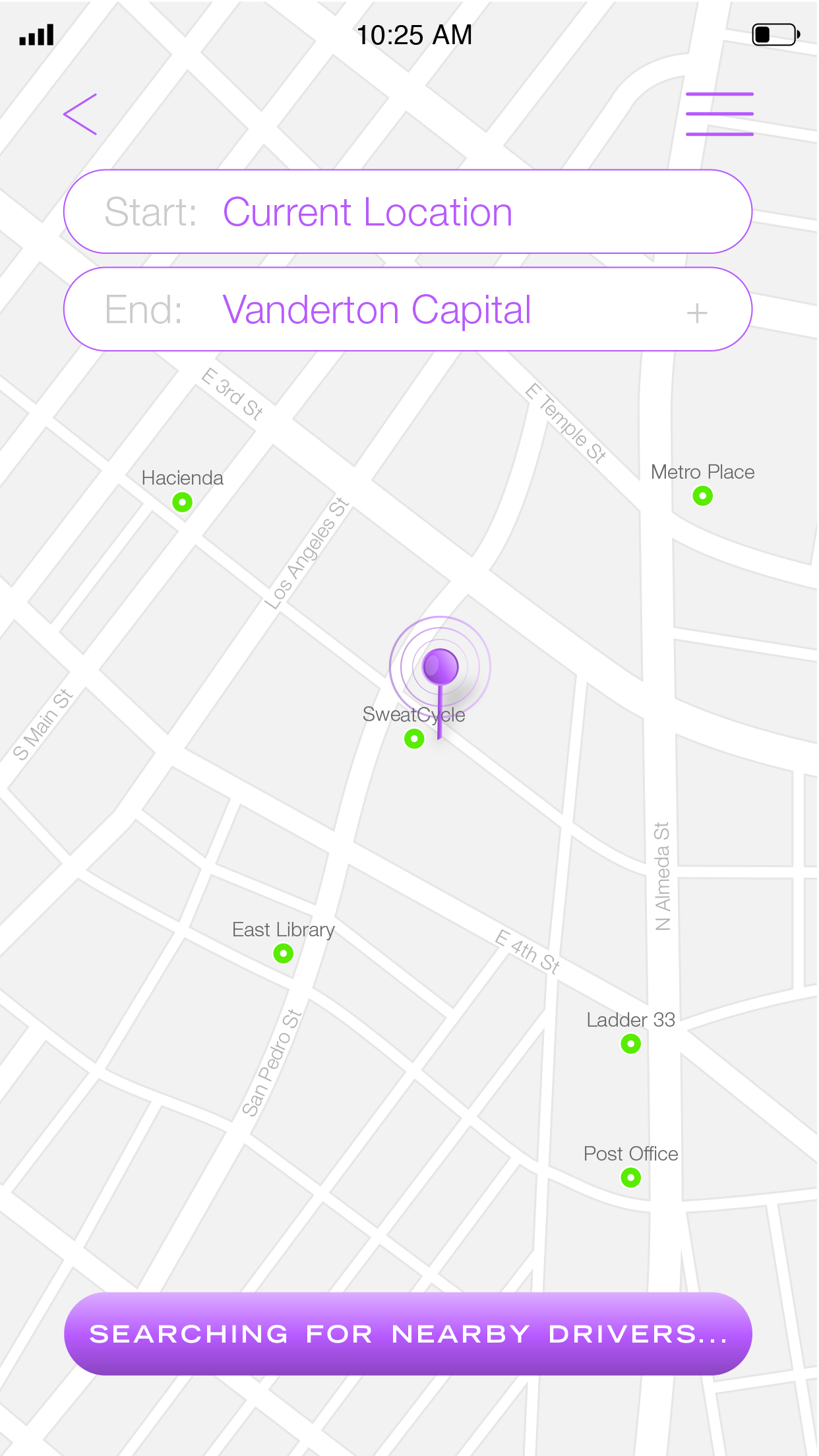The height and width of the screenshot is (1456, 819).
Task: Select the SweatCycle map marker
Action: (413, 739)
